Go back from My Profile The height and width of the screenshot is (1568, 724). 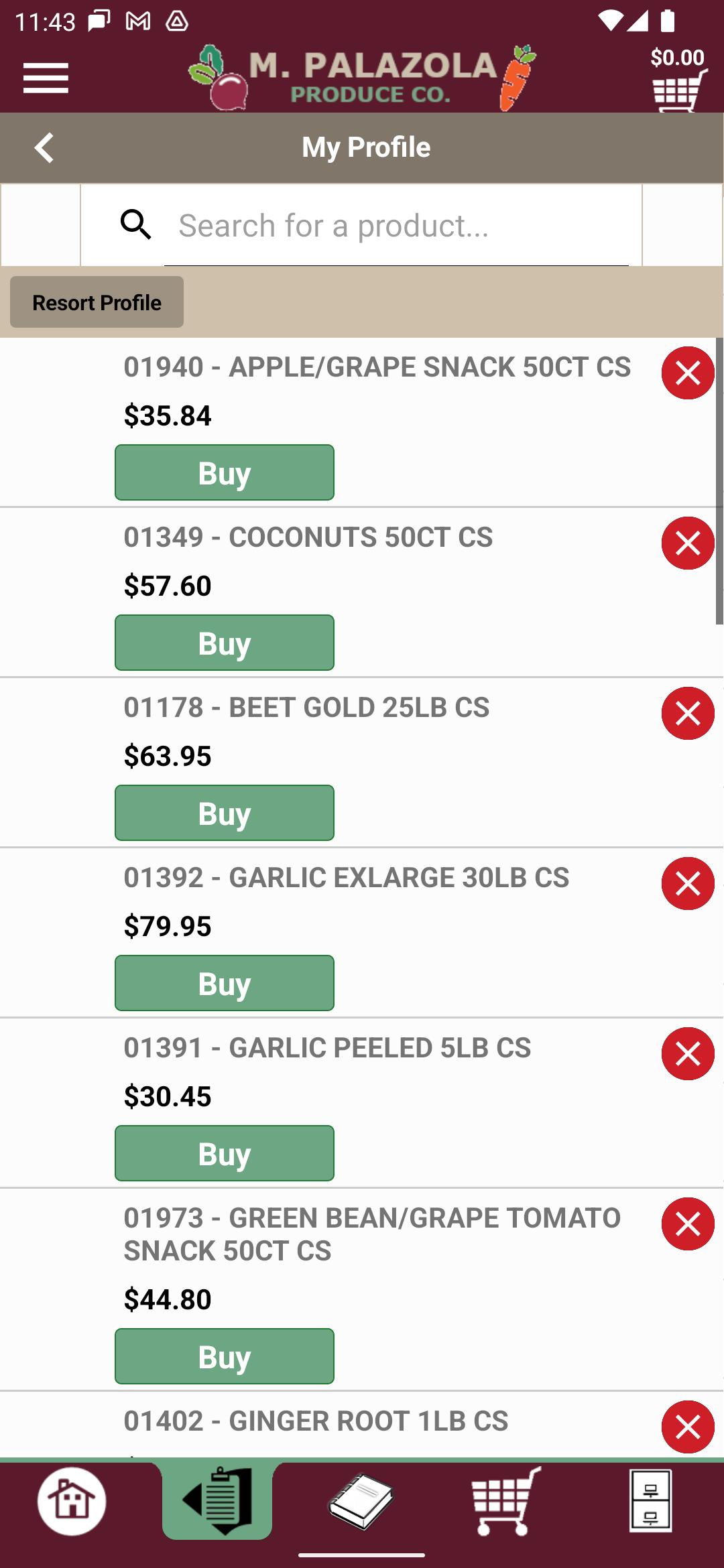pyautogui.click(x=44, y=147)
